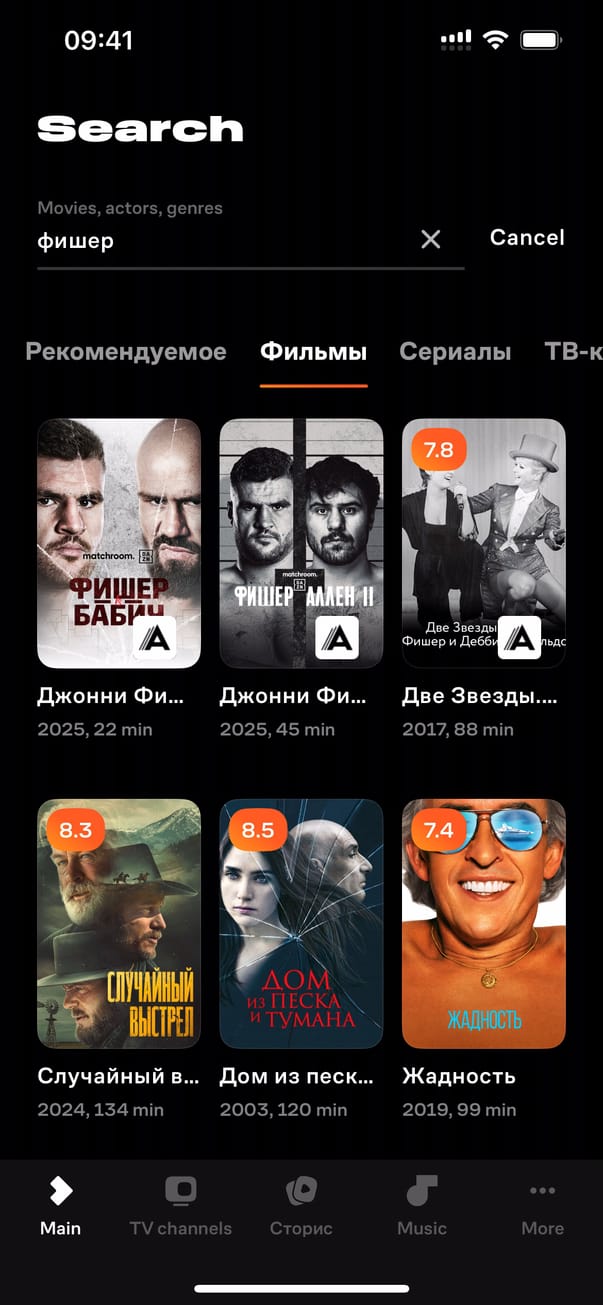Screen dimensions: 603x1305
Task: Cancel the search
Action: point(527,238)
